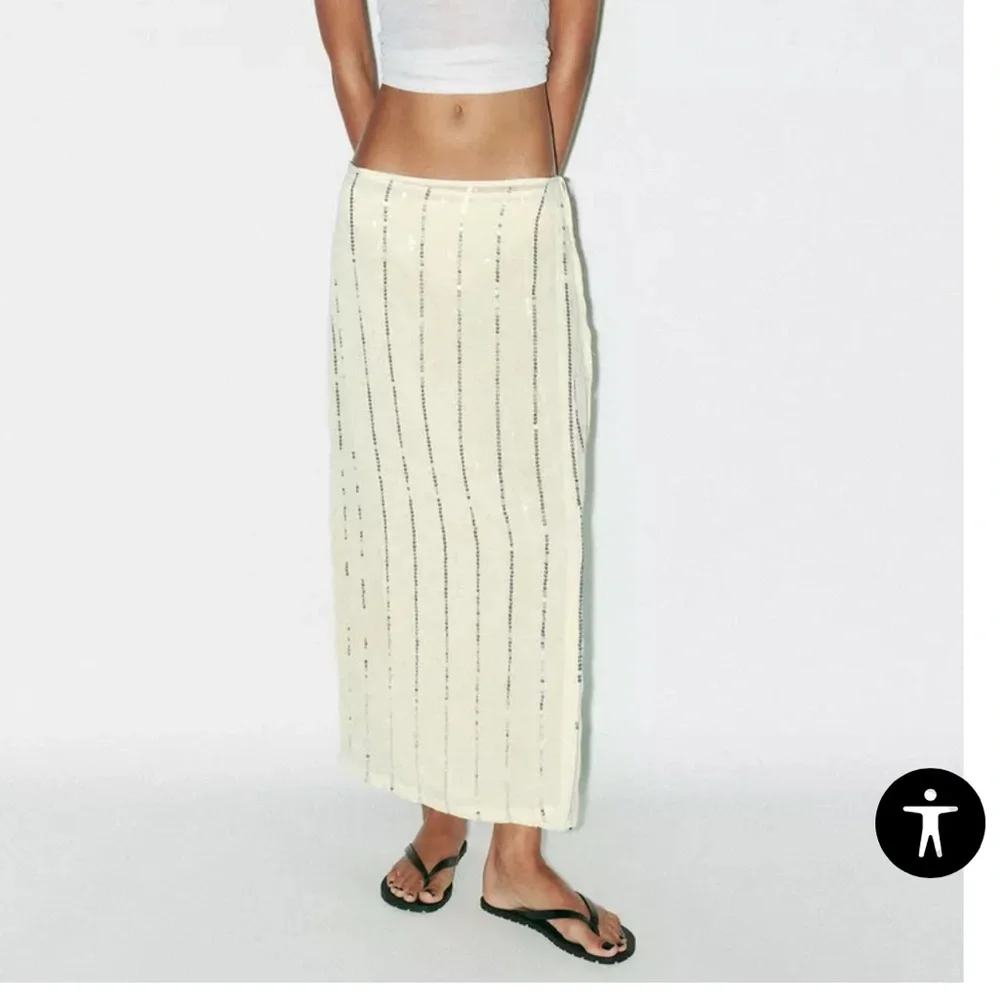Open the accessibility options button
Image resolution: width=1000 pixels, height=1000 pixels.
click(930, 823)
